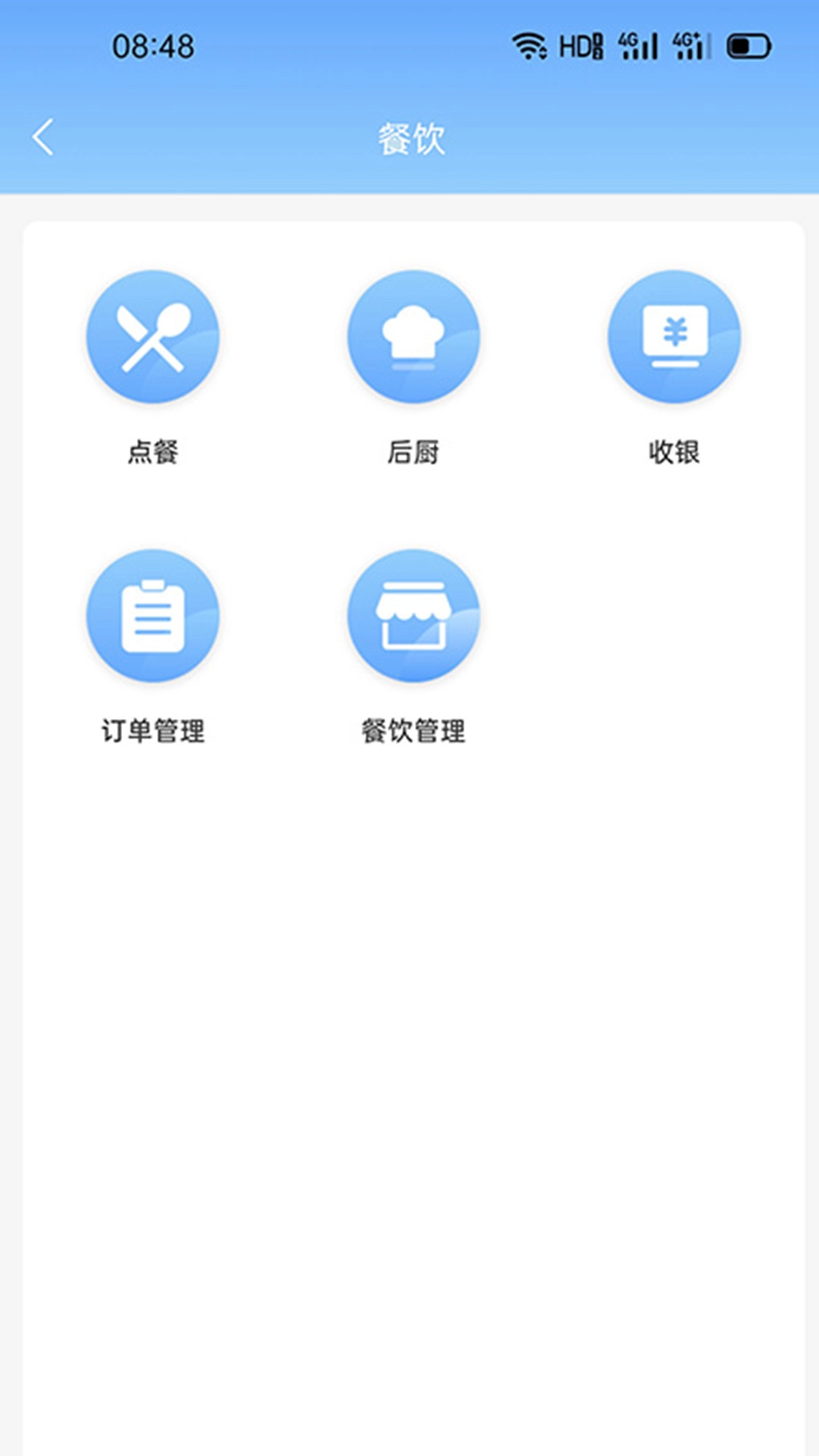Tap the 餐饮管理 text label
Image resolution: width=819 pixels, height=1456 pixels.
point(413,731)
